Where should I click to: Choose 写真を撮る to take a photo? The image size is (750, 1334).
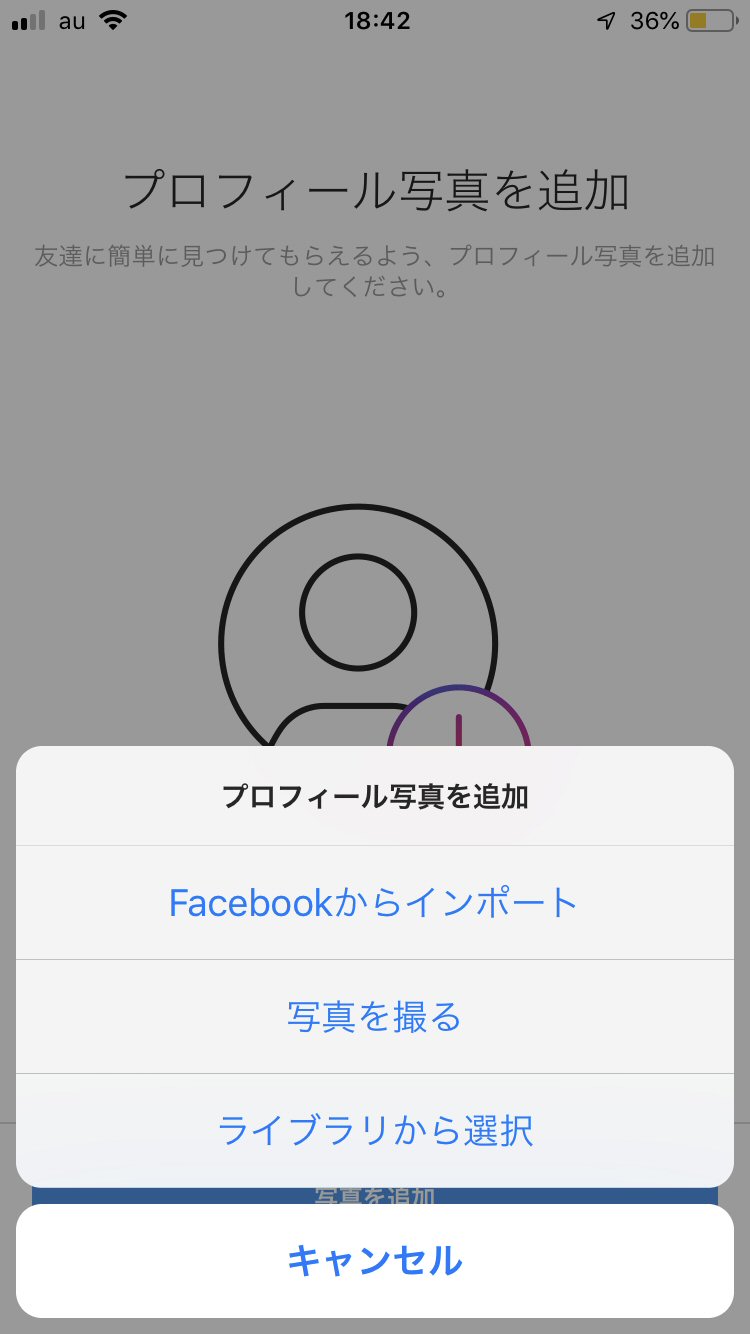(x=375, y=1017)
